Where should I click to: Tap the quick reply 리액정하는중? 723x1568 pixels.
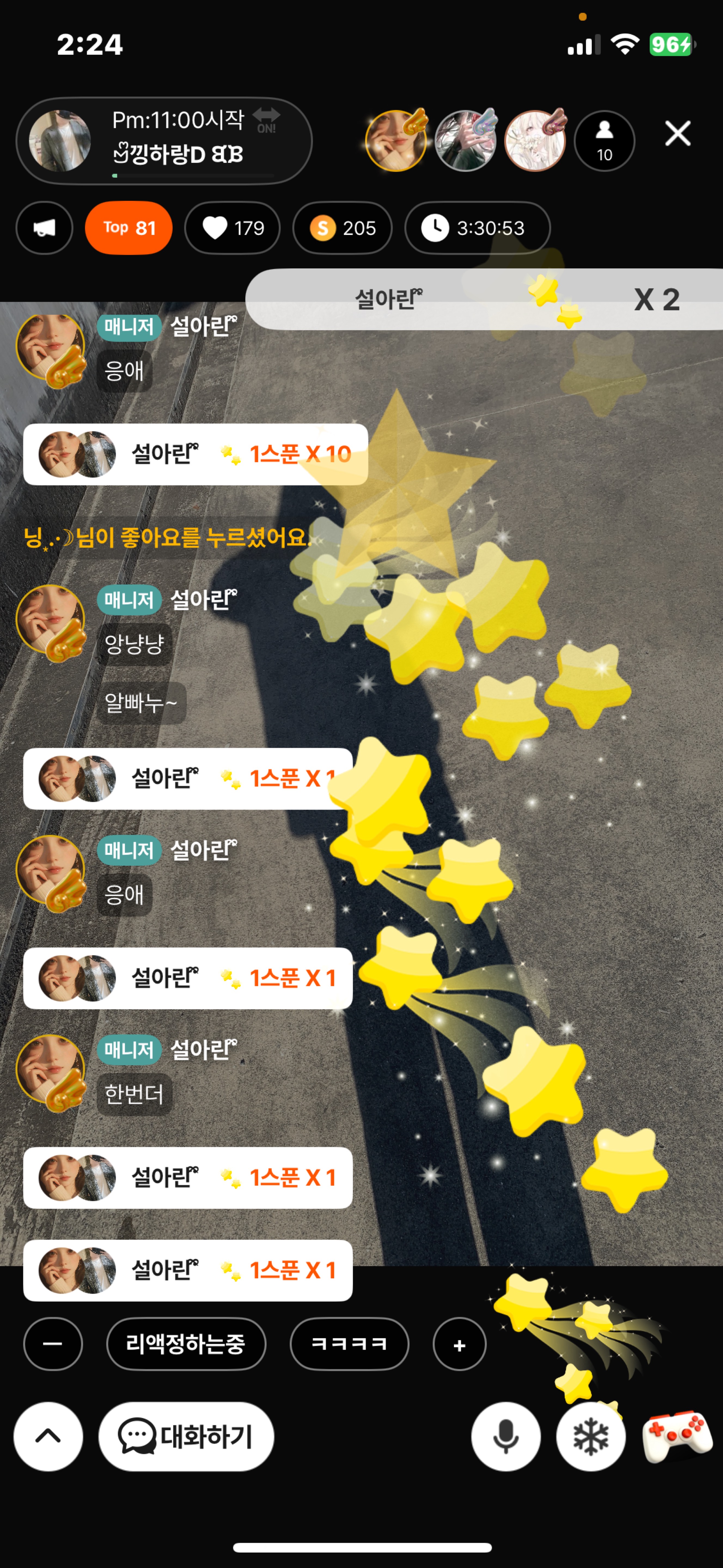click(x=186, y=1344)
